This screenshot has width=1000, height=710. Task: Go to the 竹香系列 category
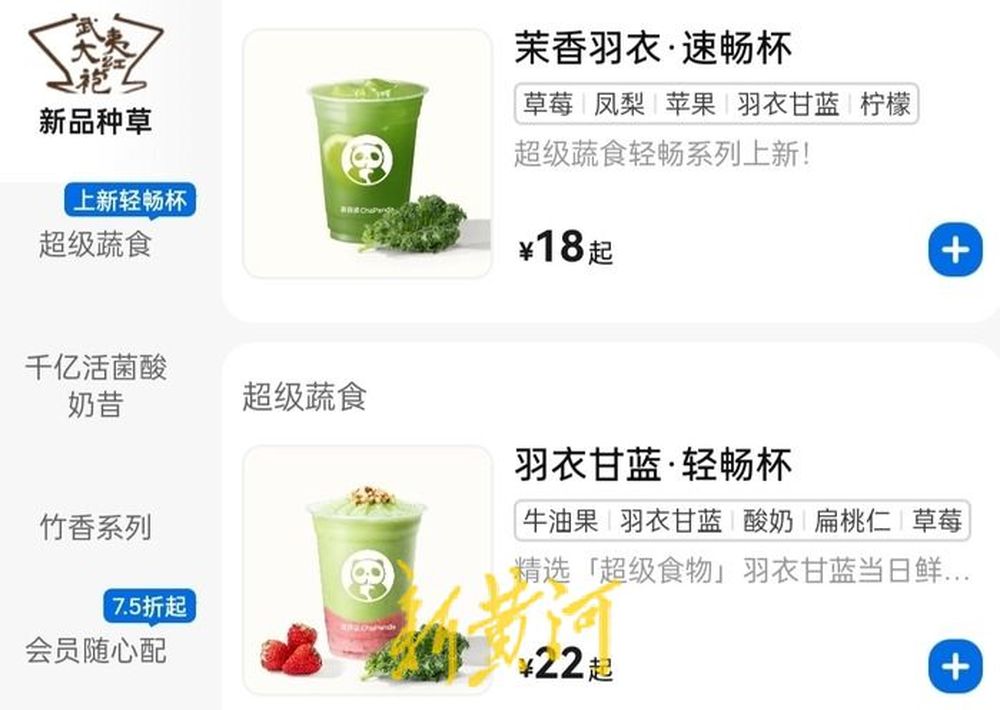click(95, 526)
